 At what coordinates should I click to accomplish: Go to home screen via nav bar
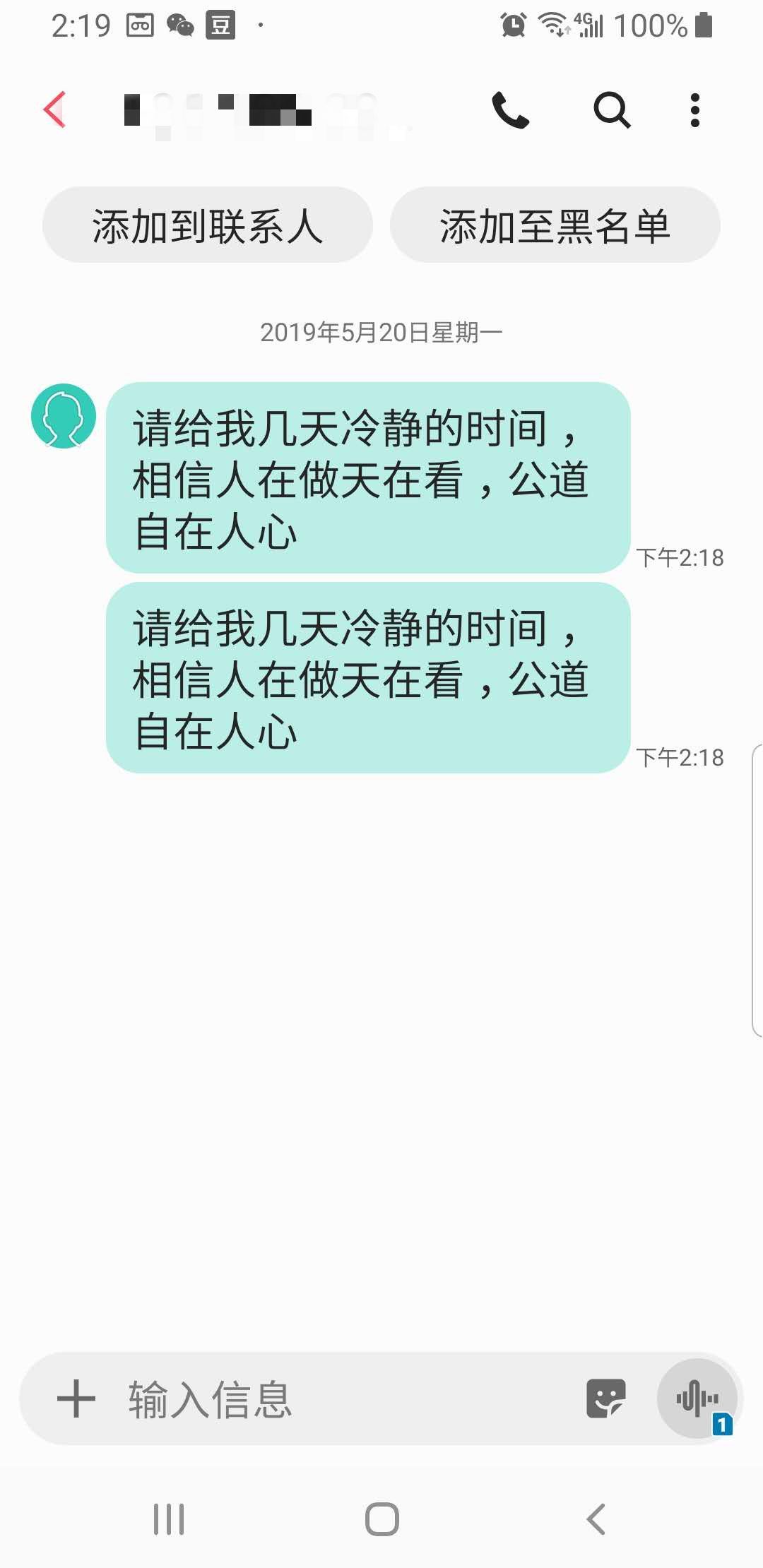[382, 1519]
